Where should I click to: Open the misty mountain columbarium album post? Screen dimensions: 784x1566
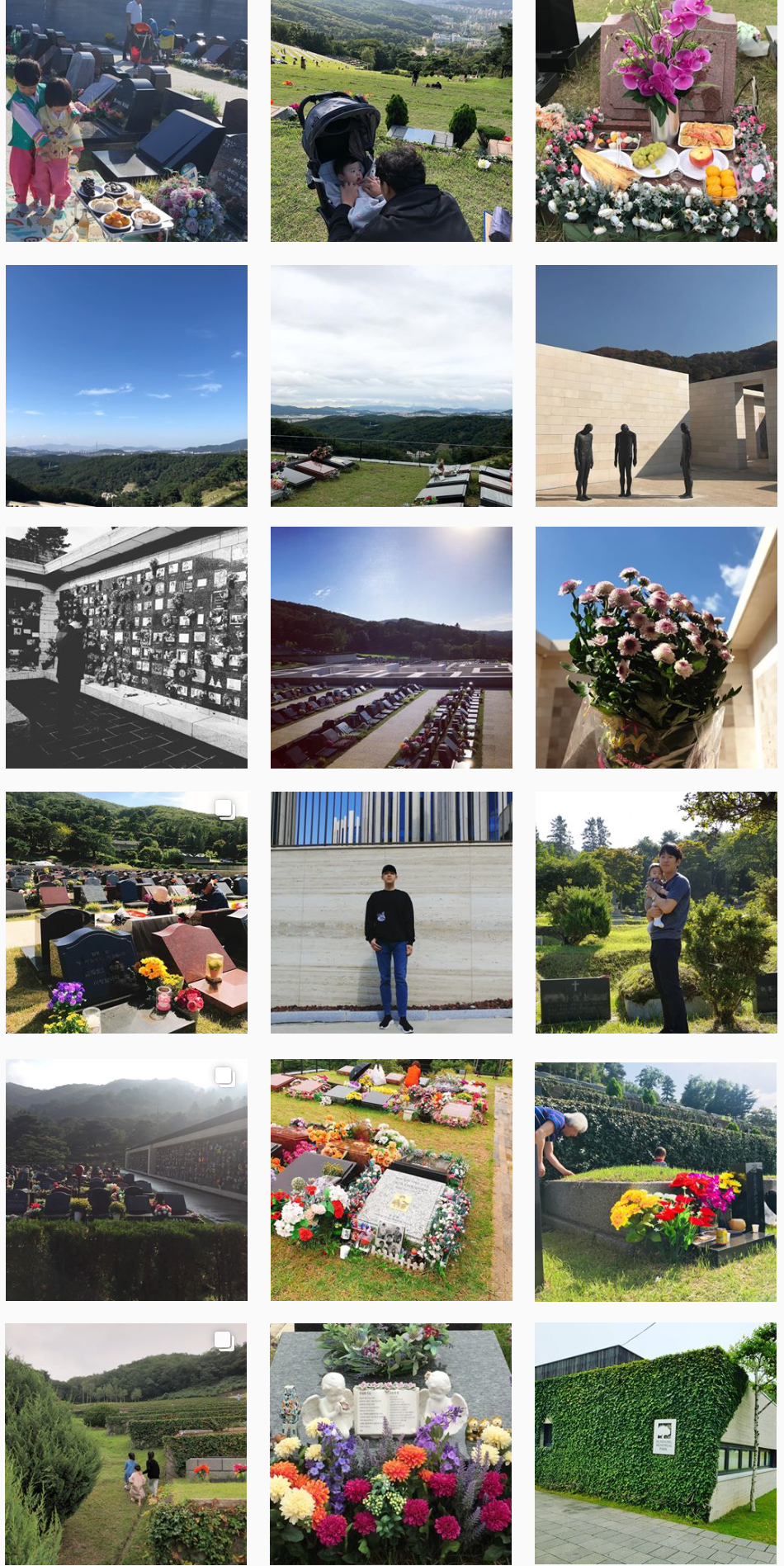point(126,1180)
